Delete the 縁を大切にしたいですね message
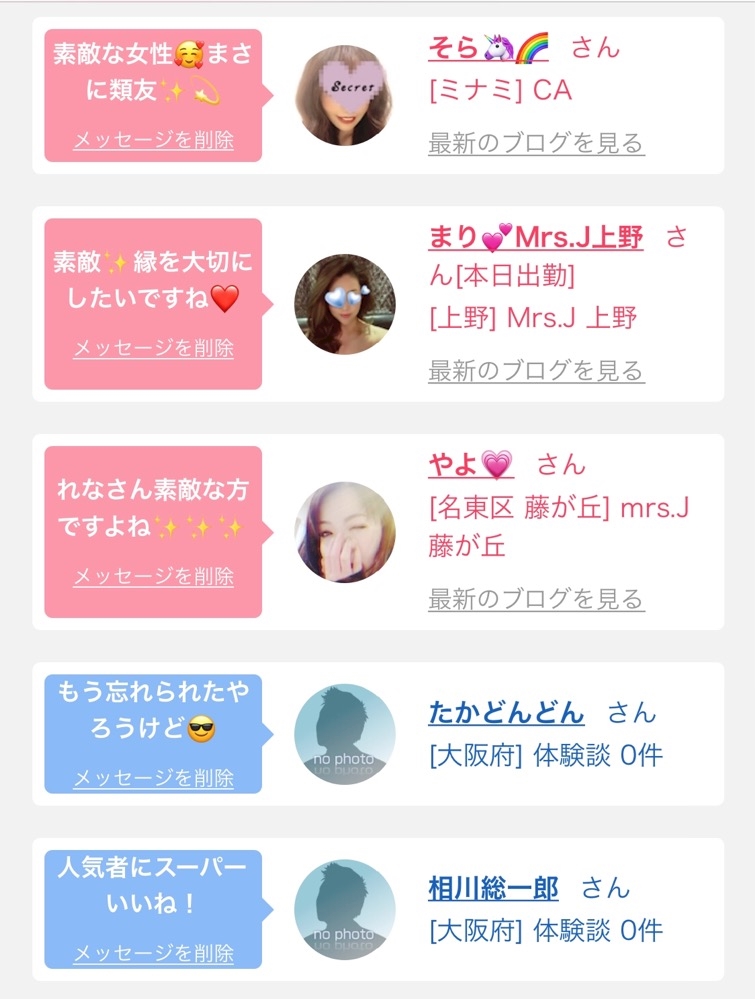Image resolution: width=755 pixels, height=999 pixels. pos(153,349)
